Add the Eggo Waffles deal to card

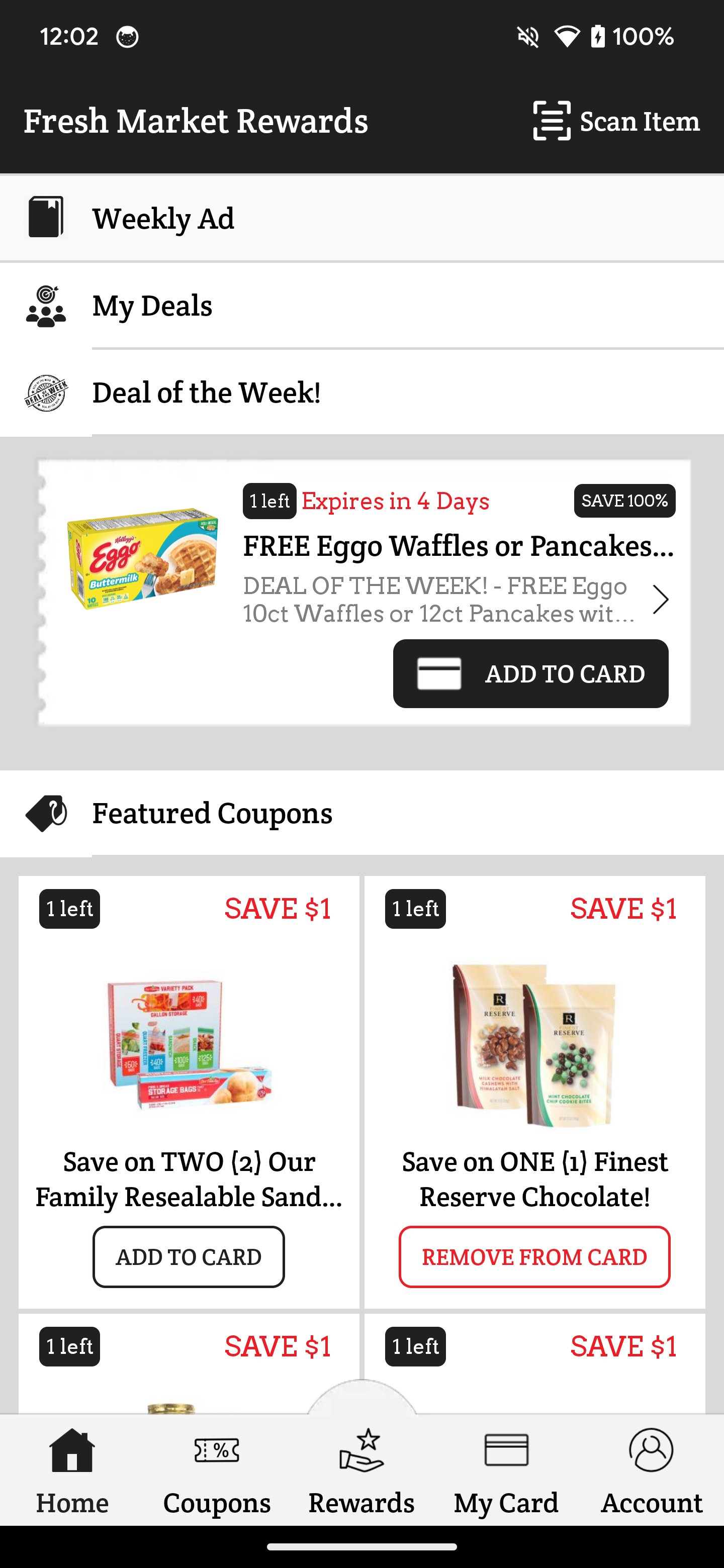(530, 673)
